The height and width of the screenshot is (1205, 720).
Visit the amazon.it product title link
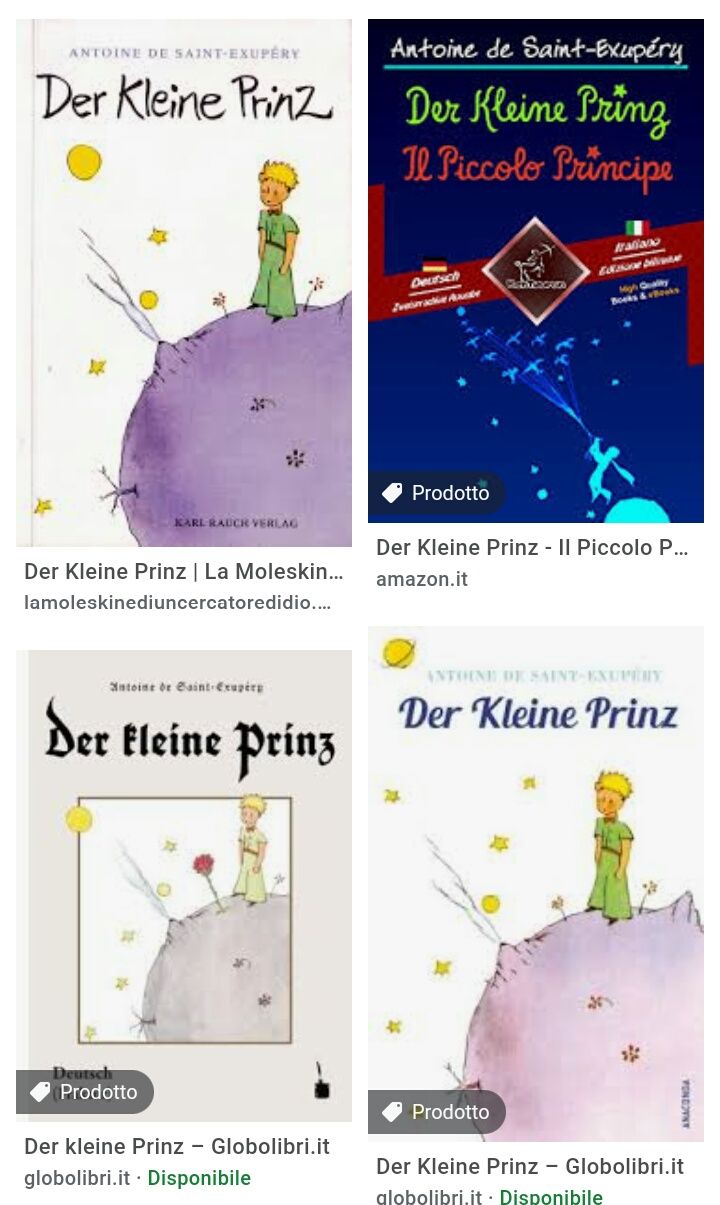point(532,547)
